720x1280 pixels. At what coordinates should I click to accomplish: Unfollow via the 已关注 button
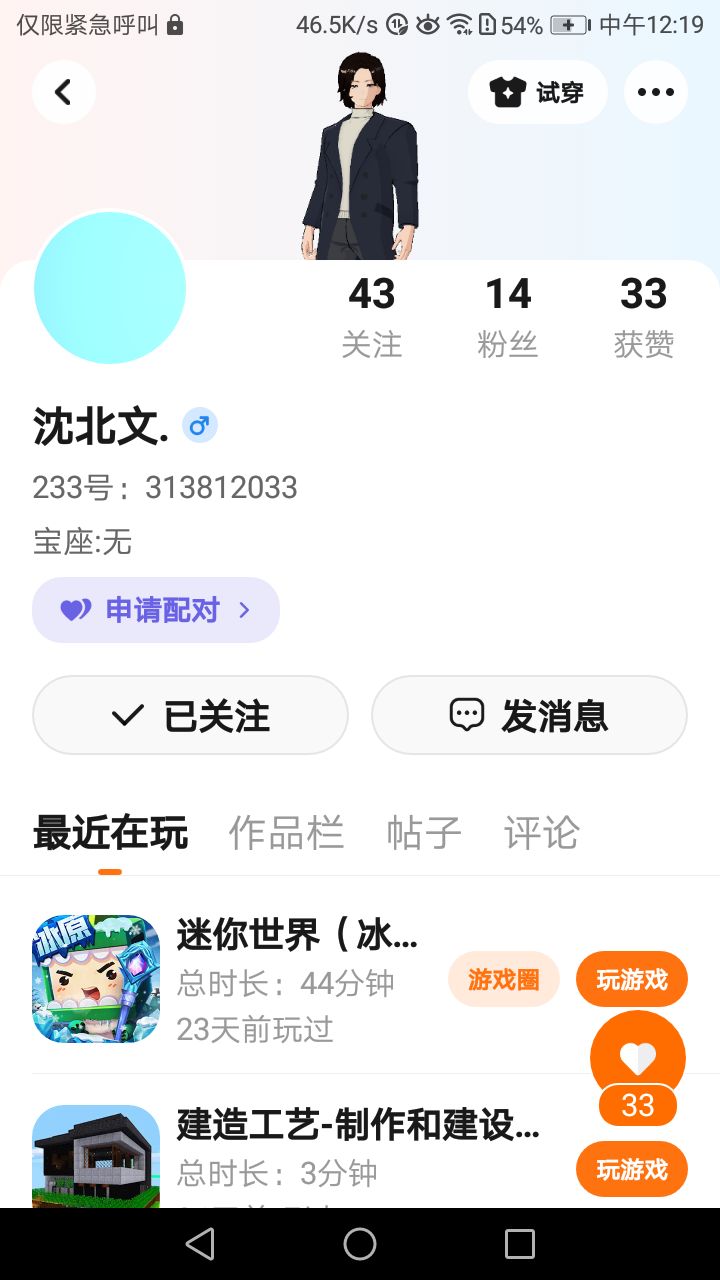pos(190,715)
